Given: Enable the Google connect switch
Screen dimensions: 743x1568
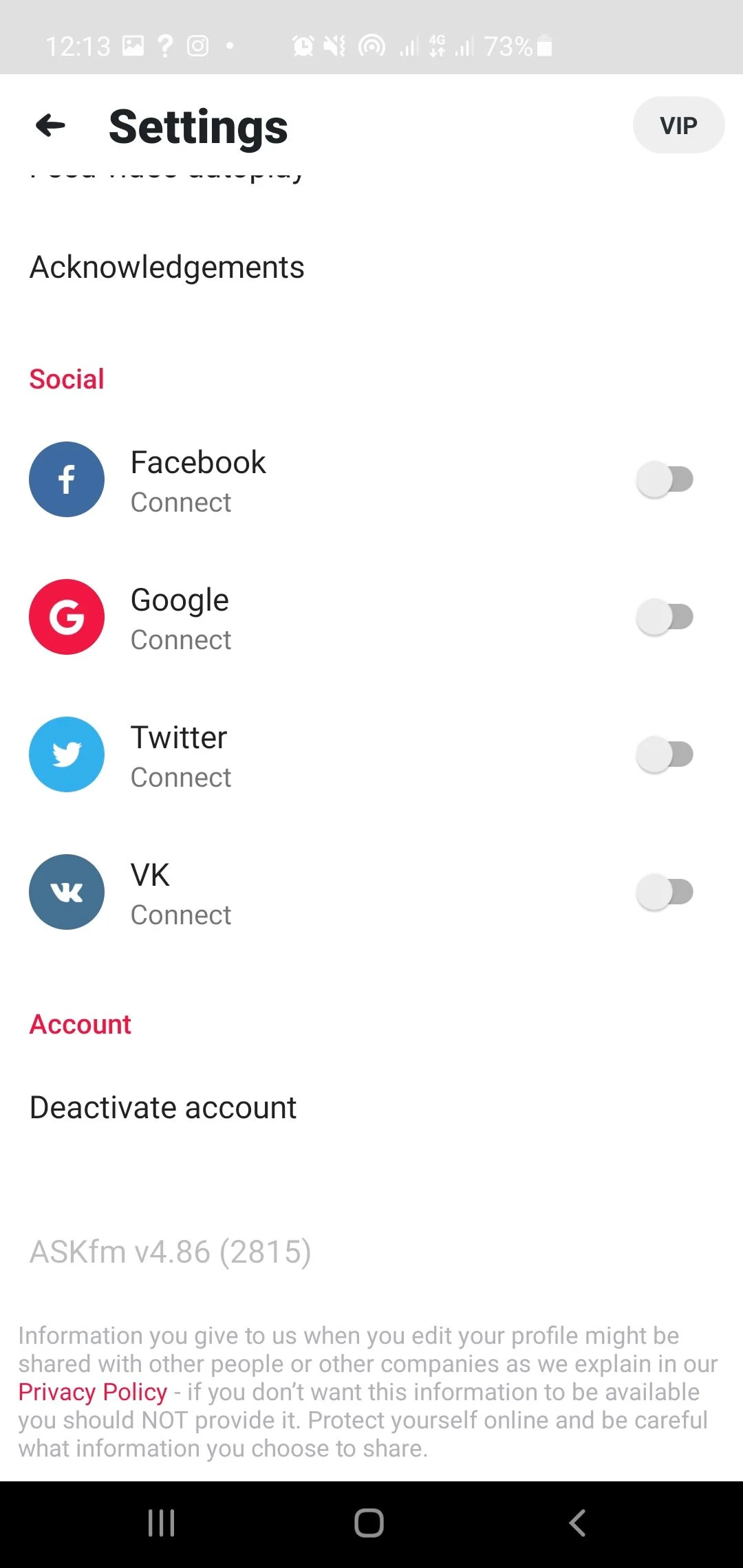Looking at the screenshot, I should 665,617.
